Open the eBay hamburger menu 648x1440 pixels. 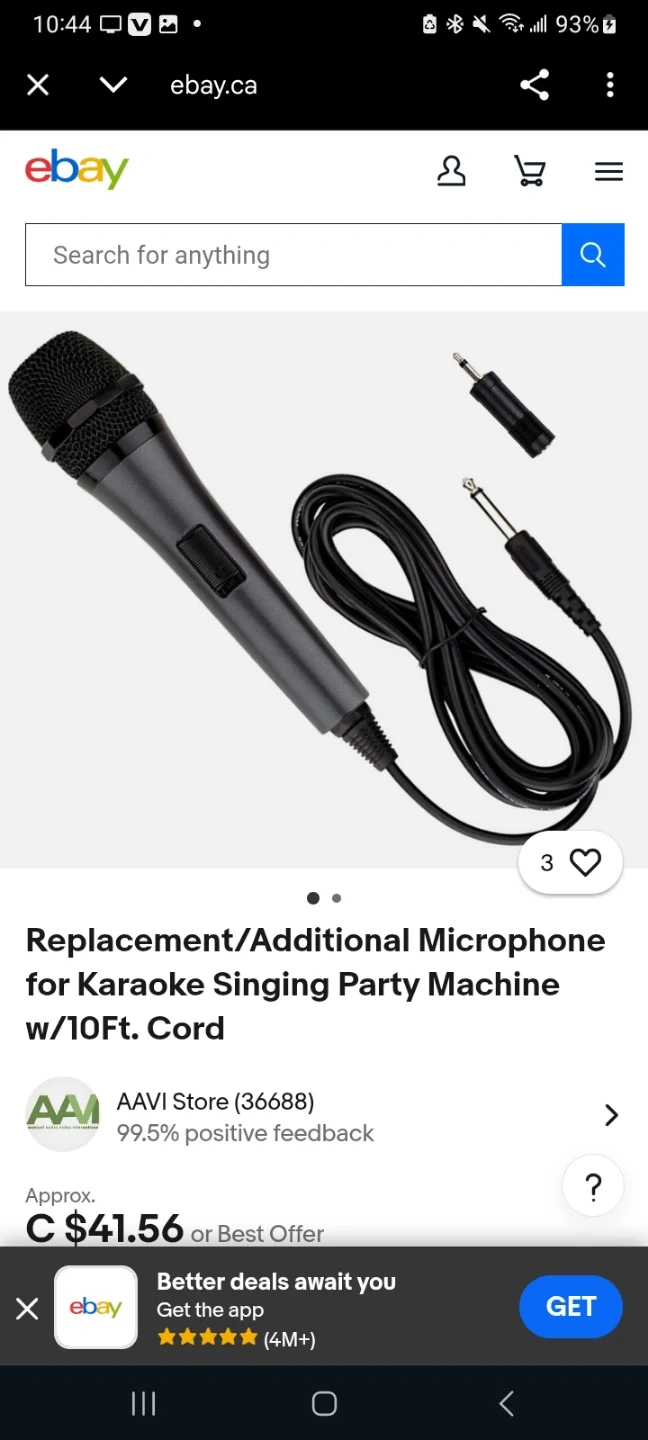(608, 171)
